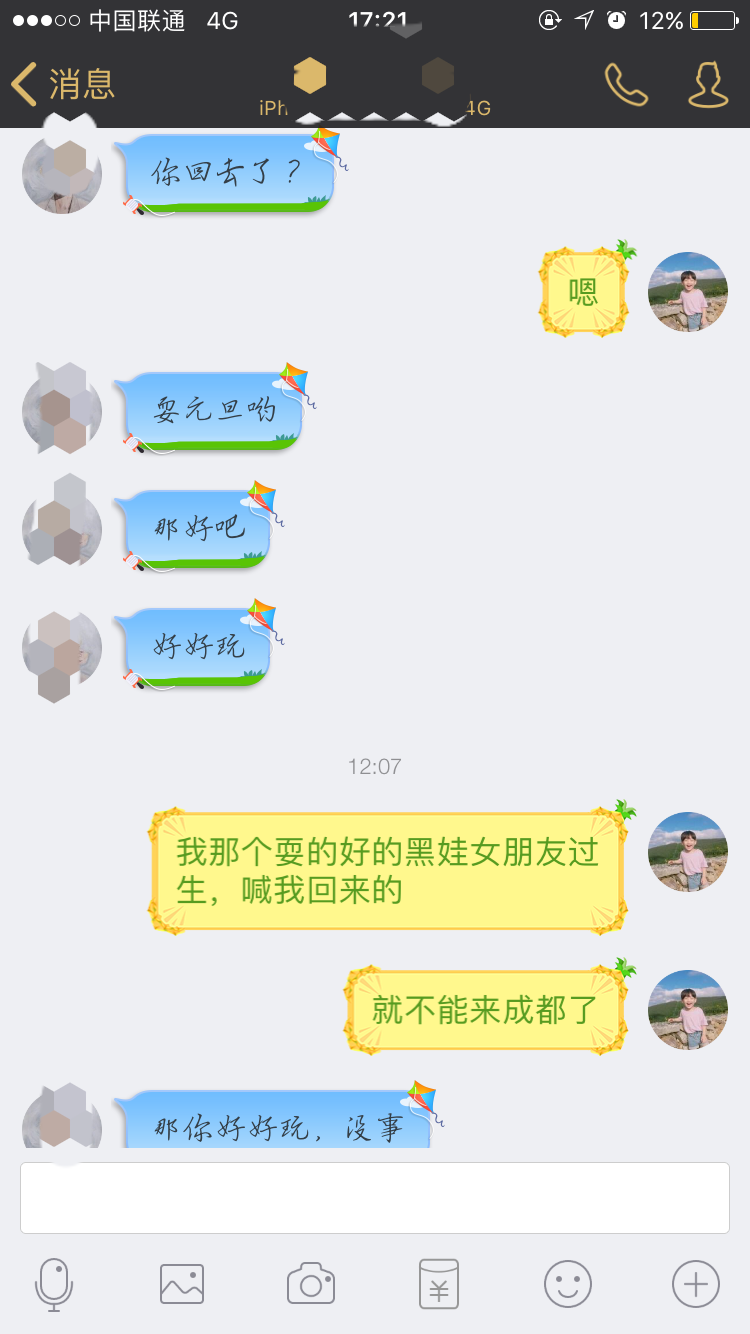Open the emoji smiley panel
The height and width of the screenshot is (1334, 750).
tap(568, 1284)
